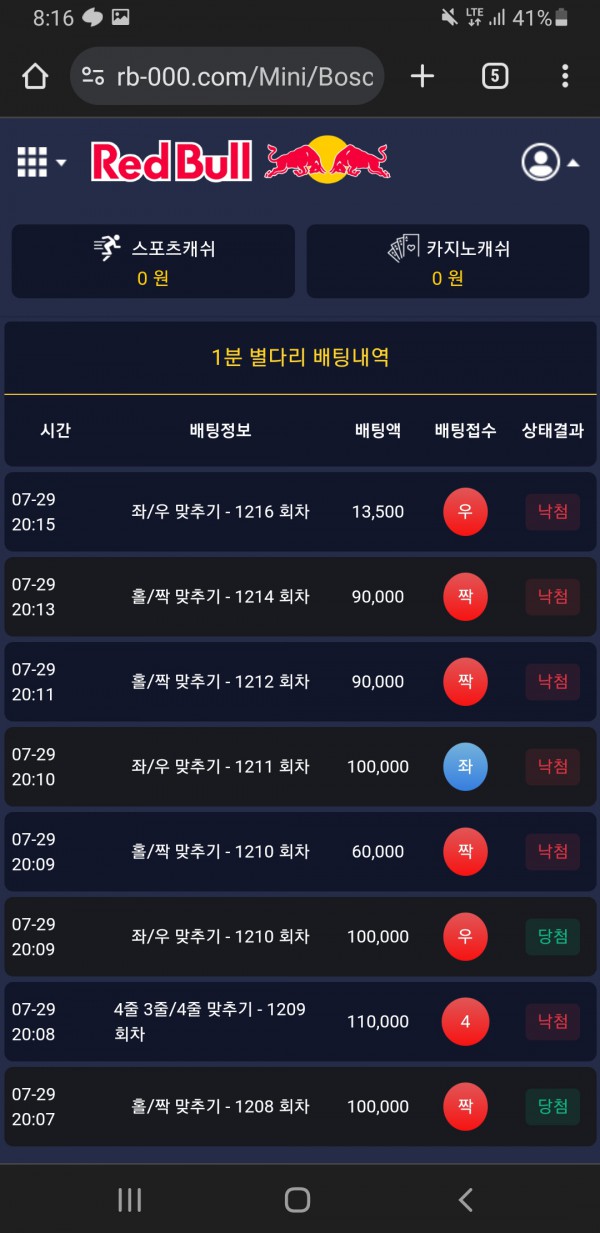Open the browser overflow menu
The height and width of the screenshot is (1233, 600).
pyautogui.click(x=565, y=76)
